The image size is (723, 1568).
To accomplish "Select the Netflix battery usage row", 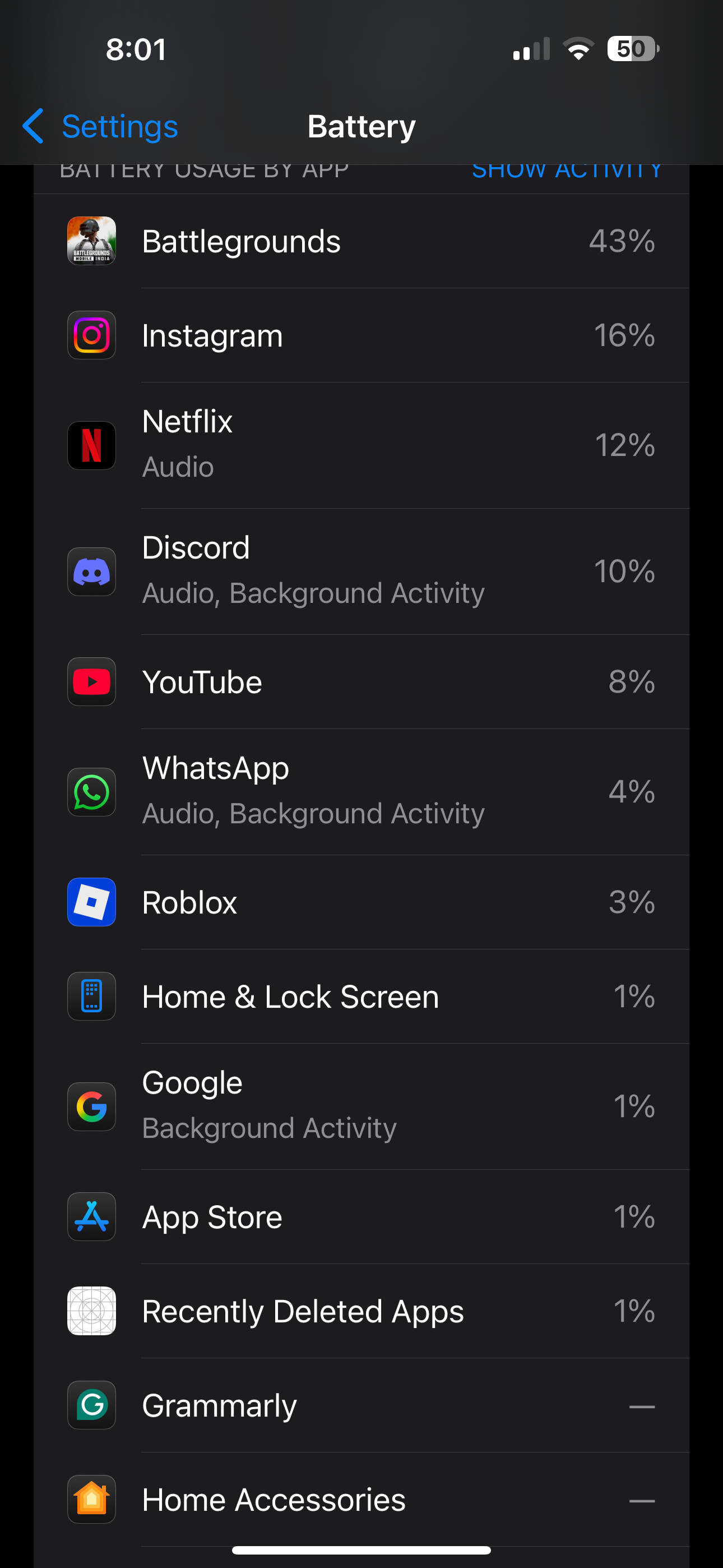I will [361, 445].
